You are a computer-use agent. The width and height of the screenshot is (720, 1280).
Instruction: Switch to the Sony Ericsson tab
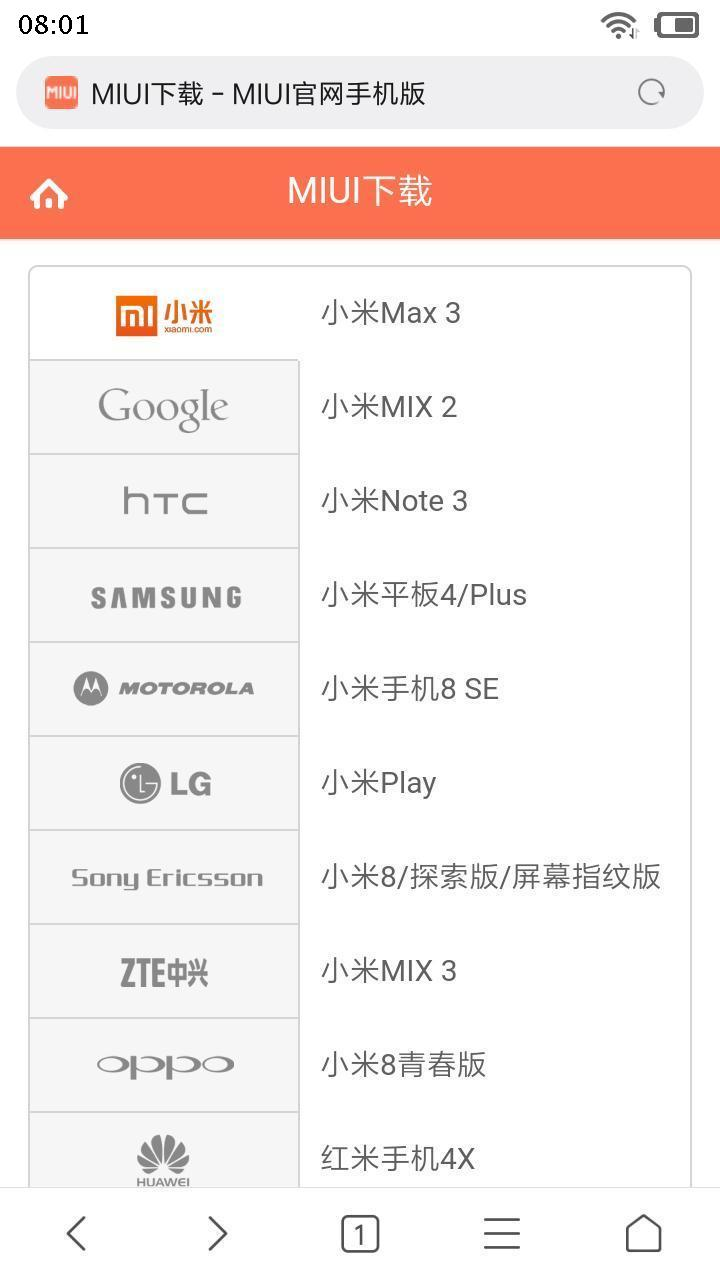(x=164, y=878)
